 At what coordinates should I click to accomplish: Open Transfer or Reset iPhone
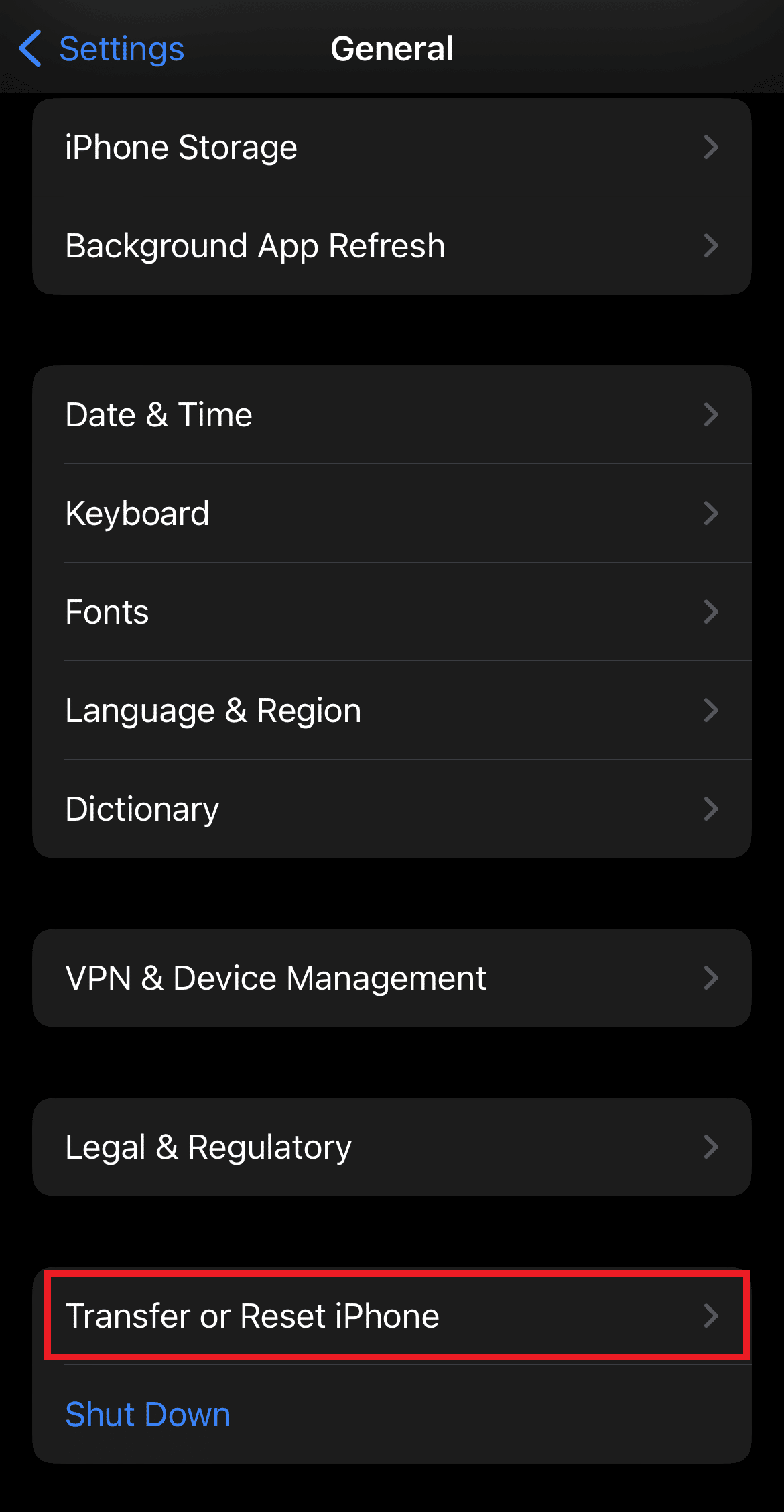(391, 1316)
